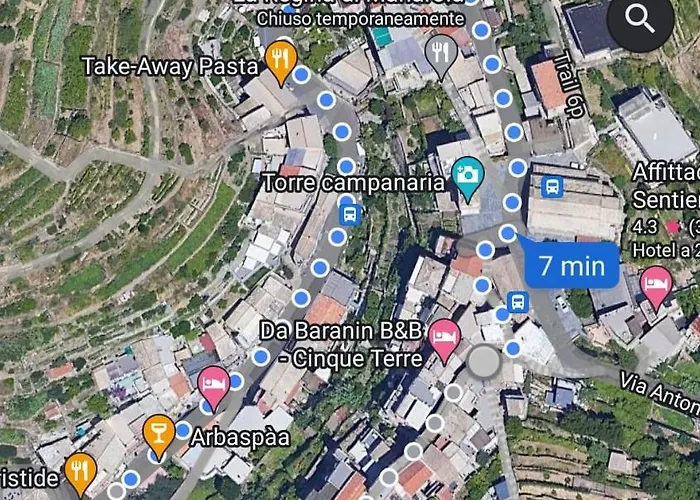Tap the bus stop icon near Trail 6p

(552, 186)
